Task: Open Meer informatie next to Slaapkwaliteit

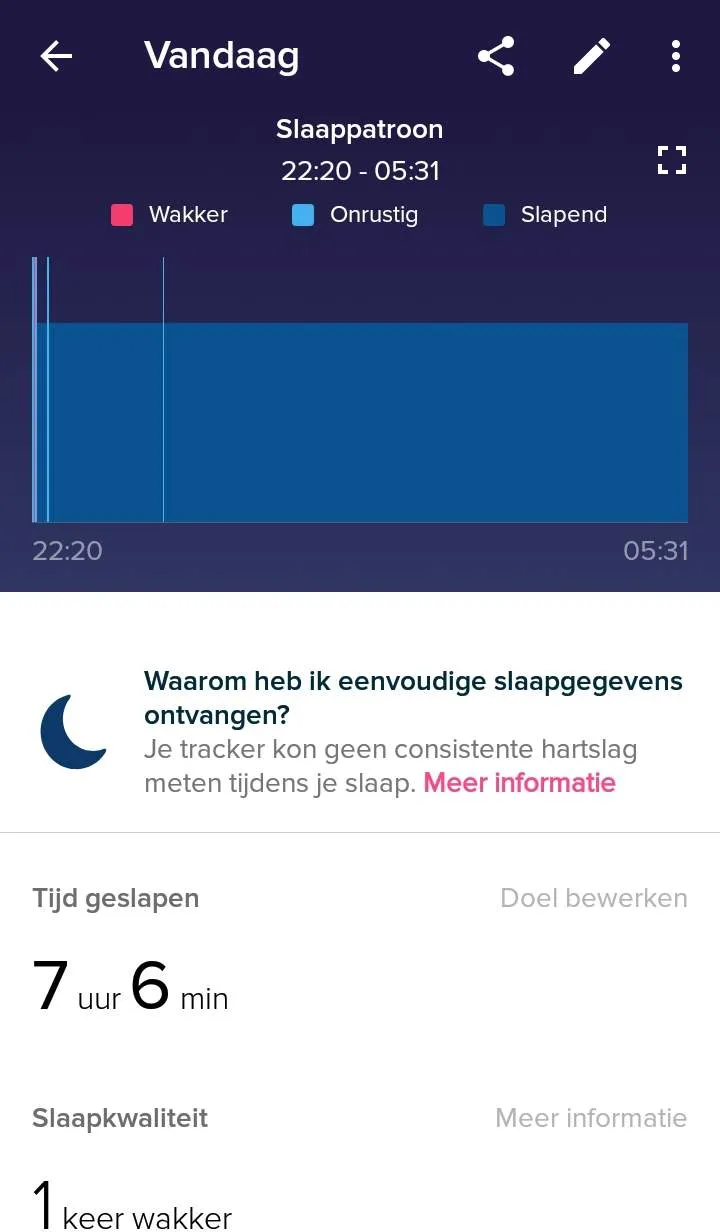Action: [591, 1118]
